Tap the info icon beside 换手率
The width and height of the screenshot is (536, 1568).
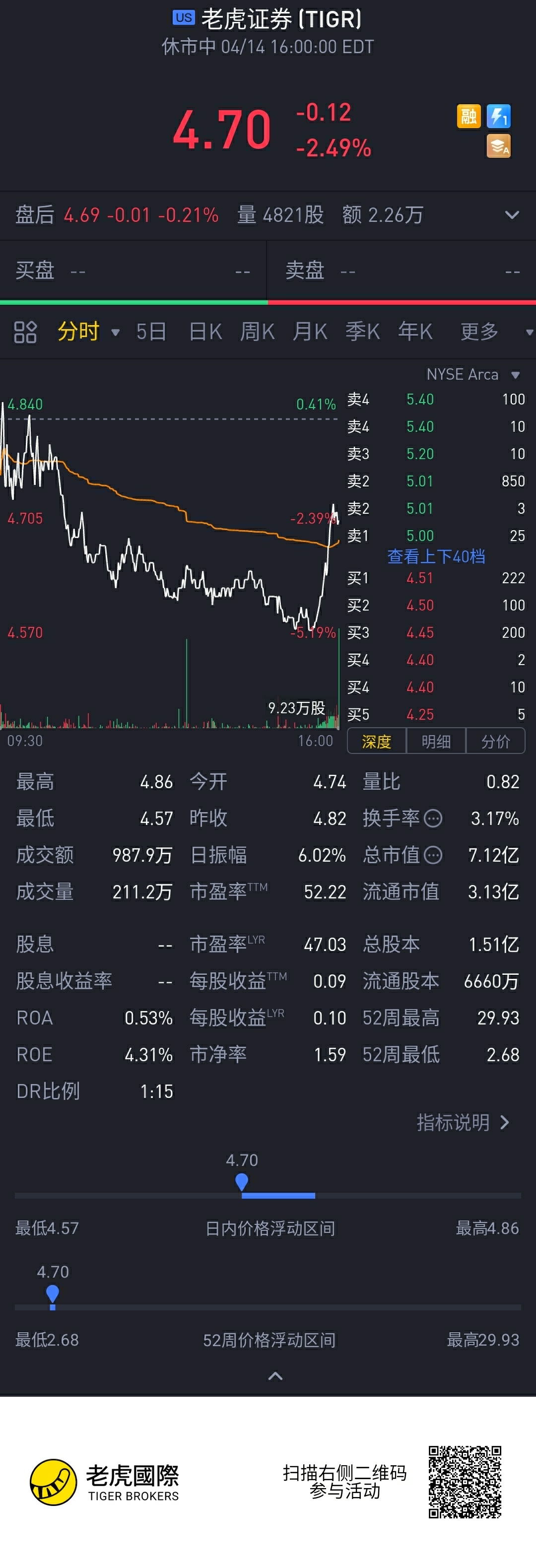(433, 818)
